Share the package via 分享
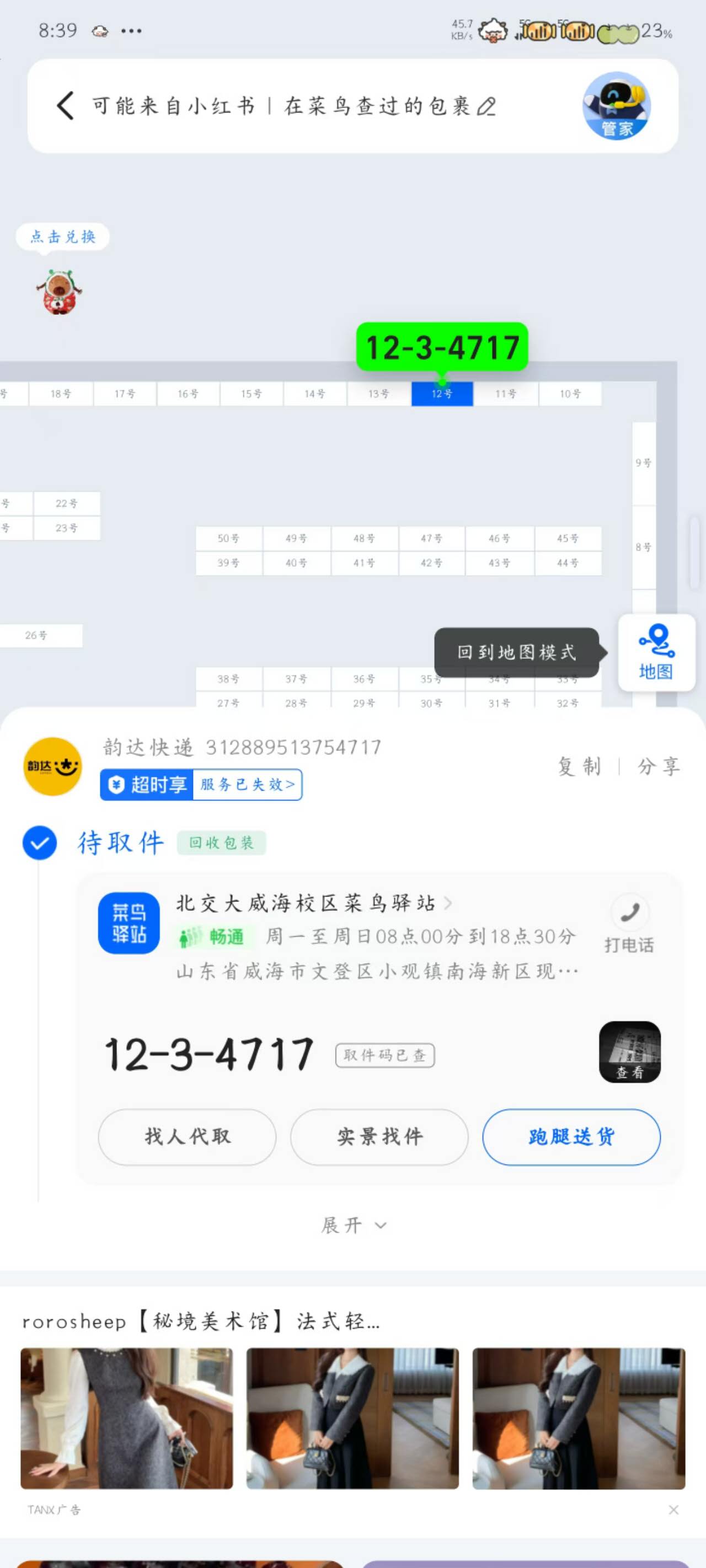Viewport: 706px width, 1568px height. point(658,766)
